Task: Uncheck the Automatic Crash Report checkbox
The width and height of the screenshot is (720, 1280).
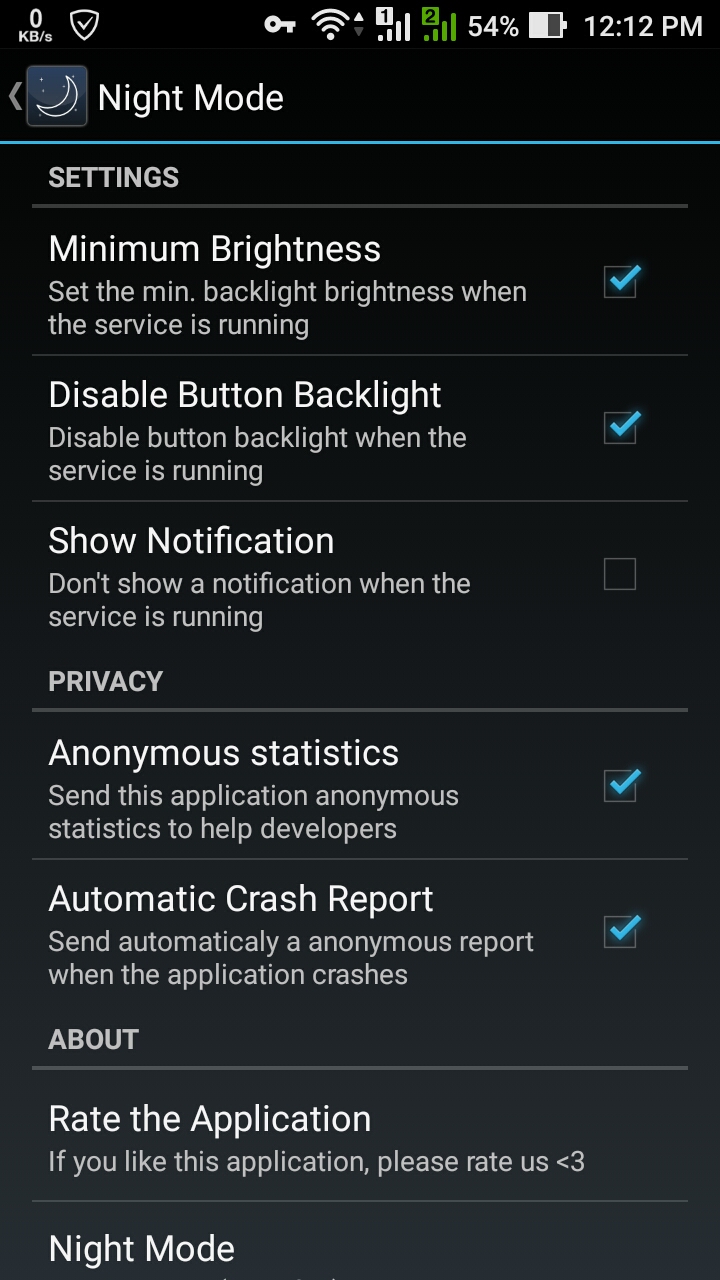Action: point(620,932)
